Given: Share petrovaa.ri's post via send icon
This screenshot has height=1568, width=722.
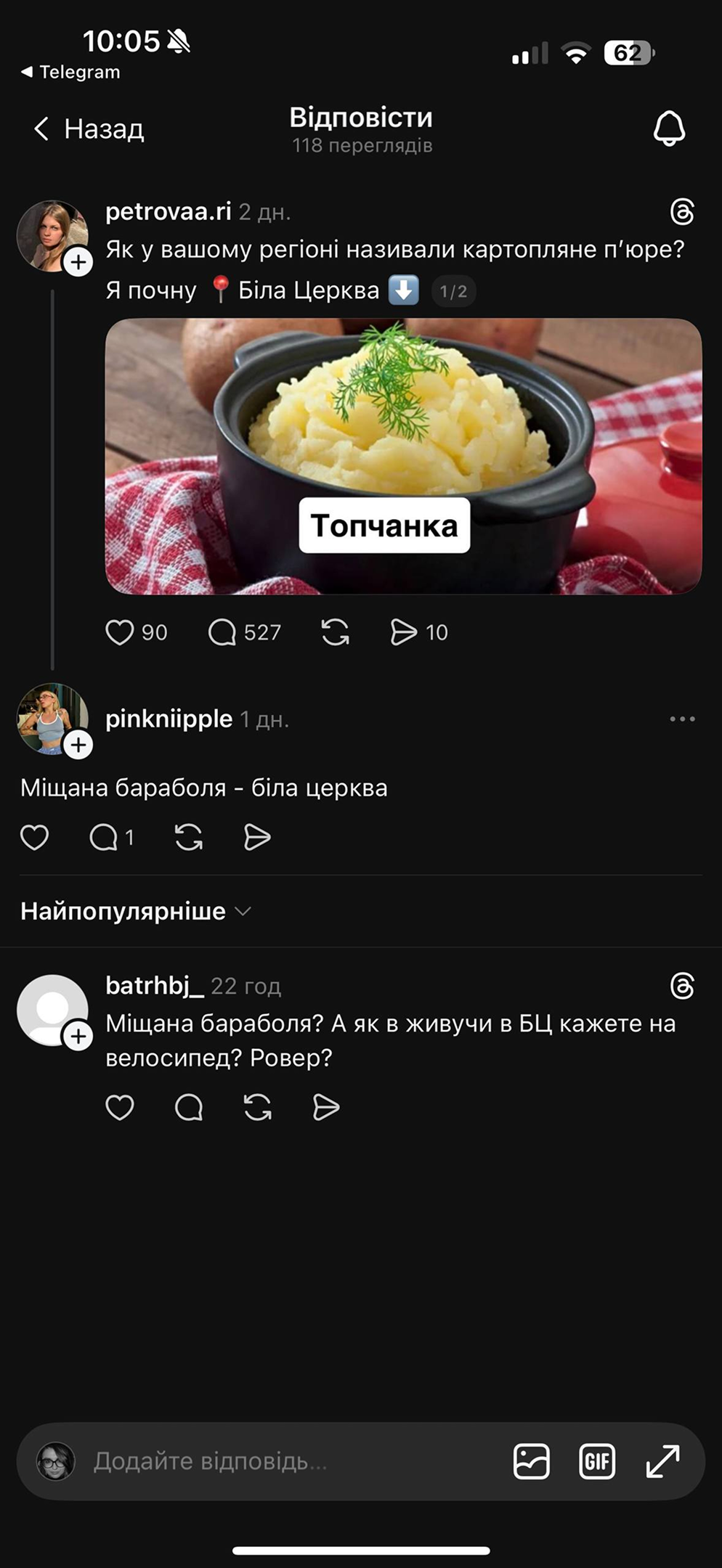Looking at the screenshot, I should (x=404, y=632).
